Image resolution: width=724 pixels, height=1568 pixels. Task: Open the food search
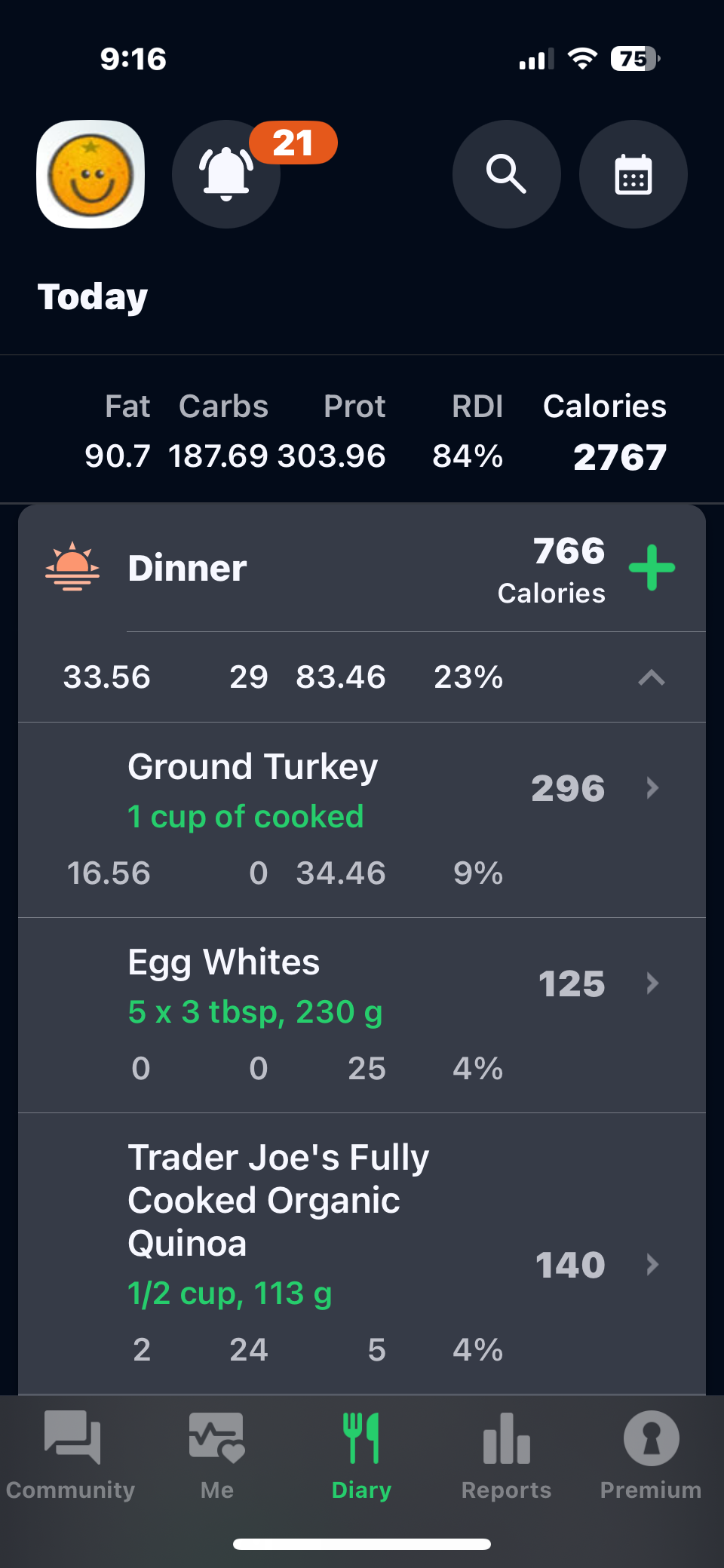[506, 174]
